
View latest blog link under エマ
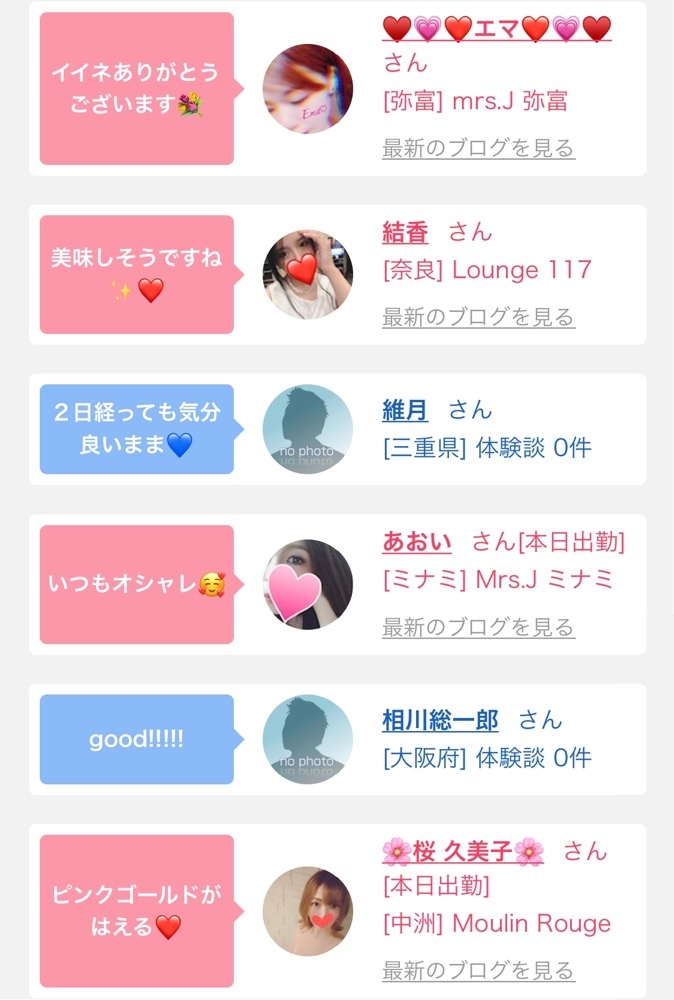[x=478, y=149]
